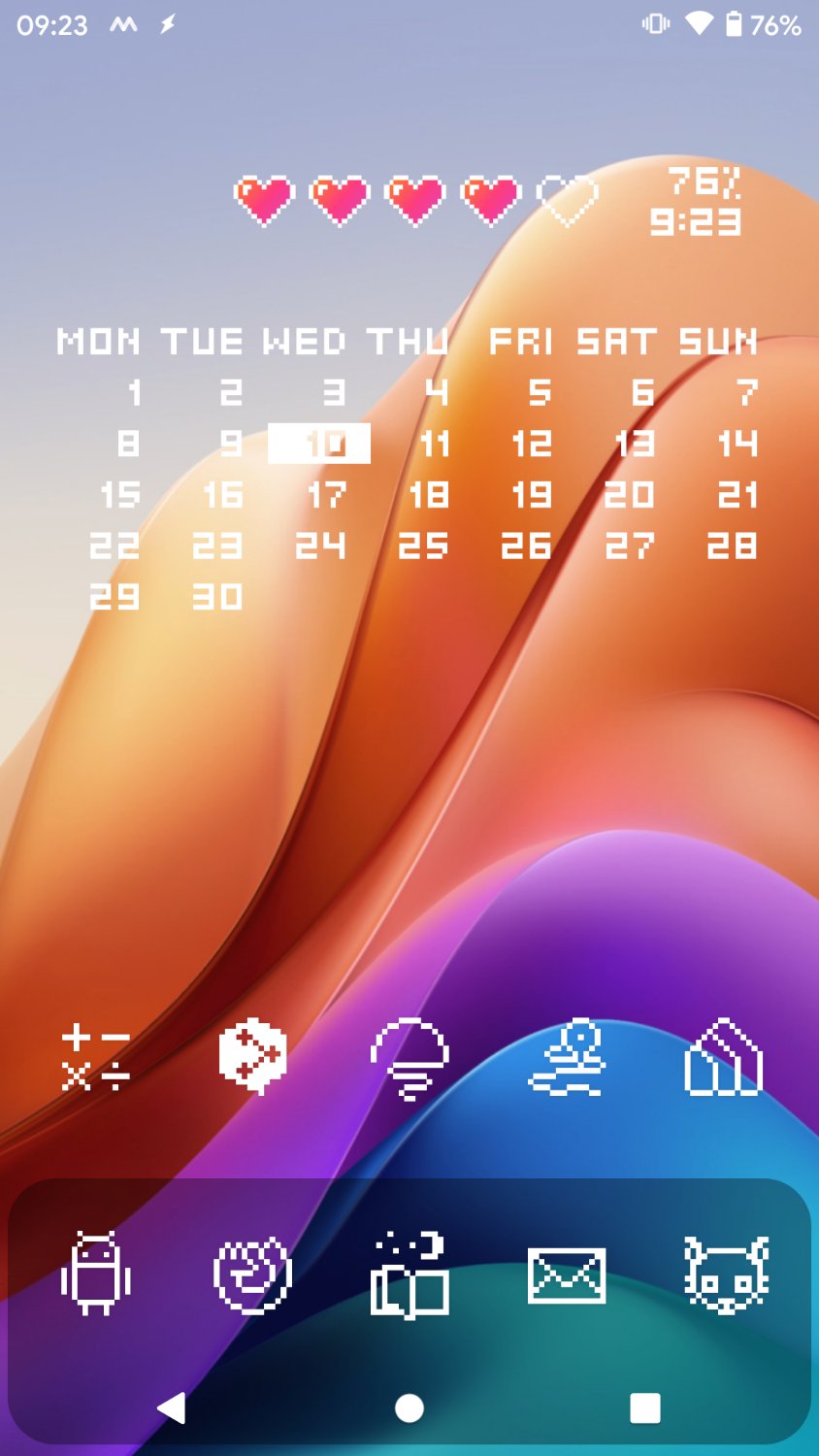Open recent apps via the square button
Viewport: 819px width, 1456px height.
[645, 1407]
